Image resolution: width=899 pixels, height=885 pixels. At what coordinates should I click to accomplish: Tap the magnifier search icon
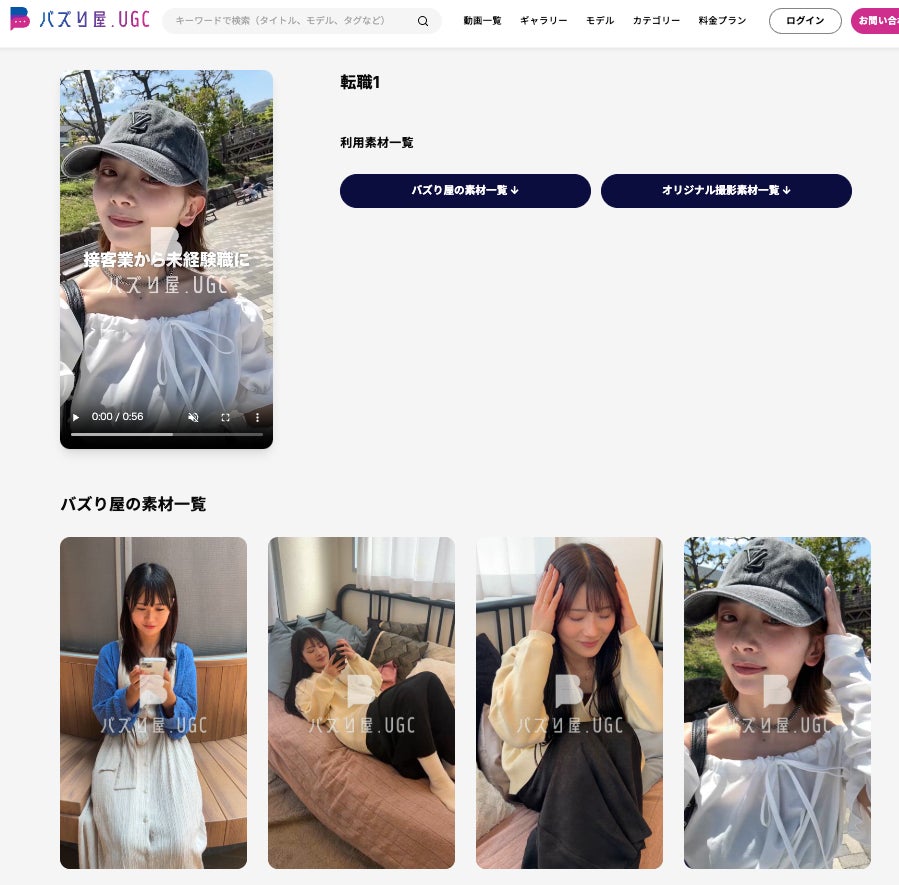click(423, 21)
